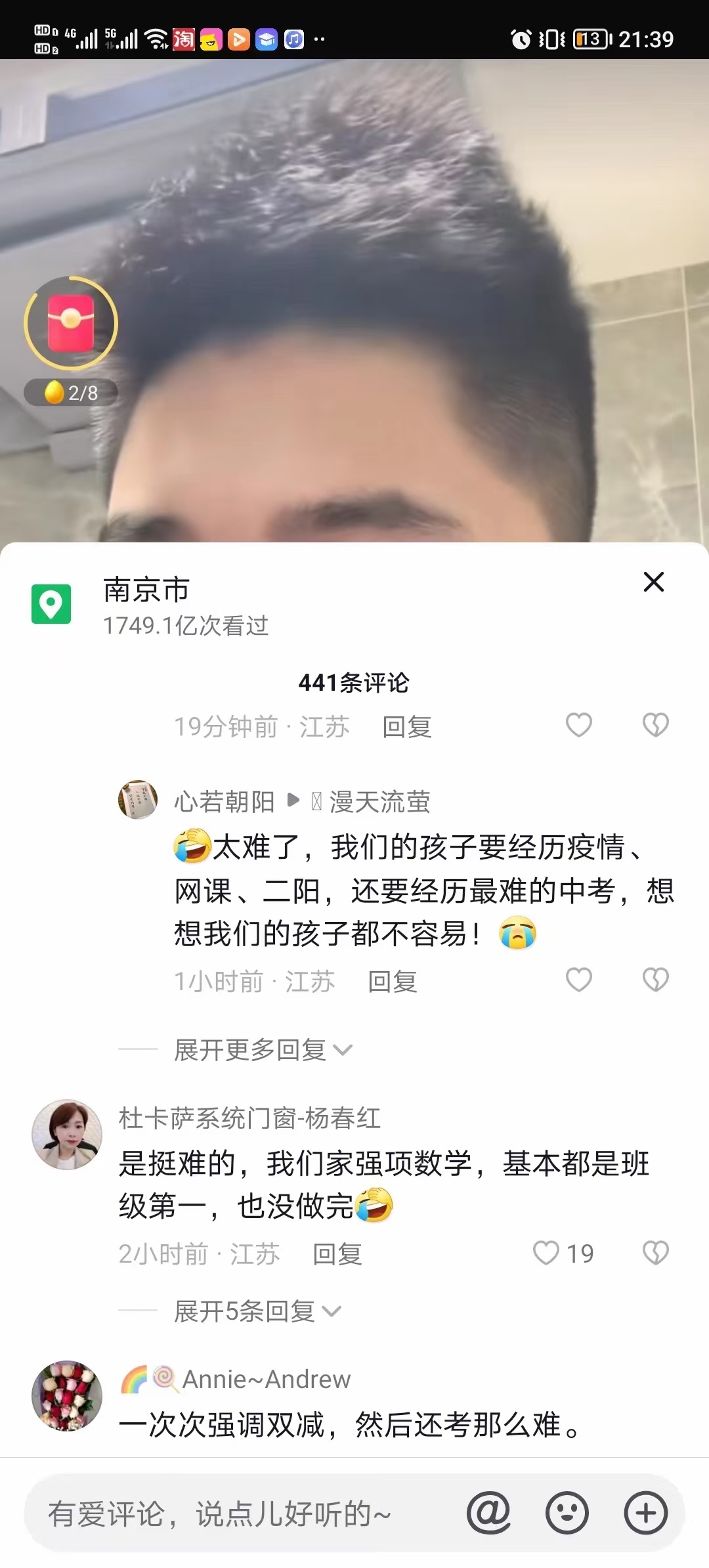Viewport: 709px width, 1568px height.
Task: Like 心若朝阳's comment
Action: pos(578,980)
